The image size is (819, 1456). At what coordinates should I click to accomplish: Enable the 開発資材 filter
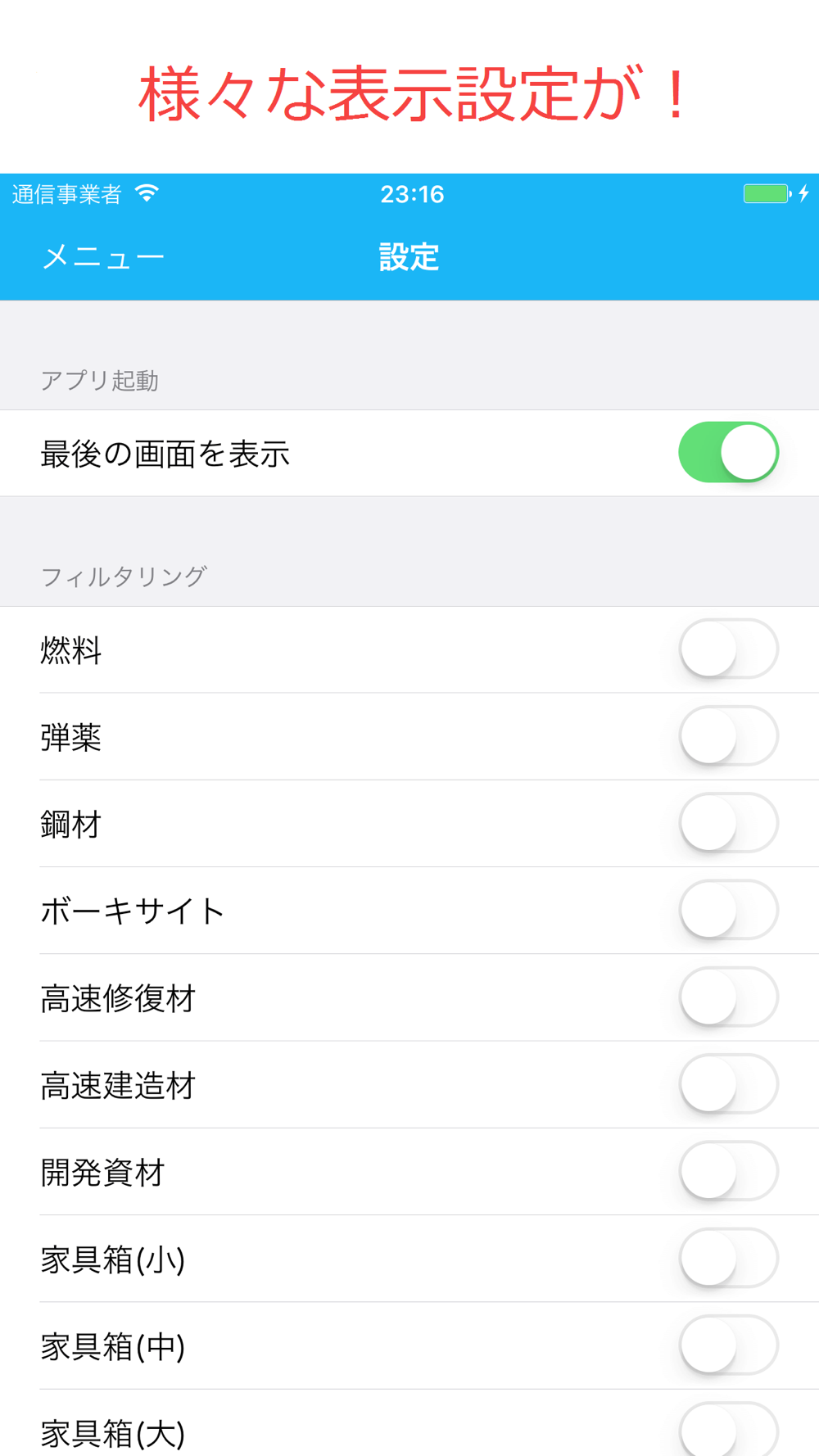tap(728, 1171)
